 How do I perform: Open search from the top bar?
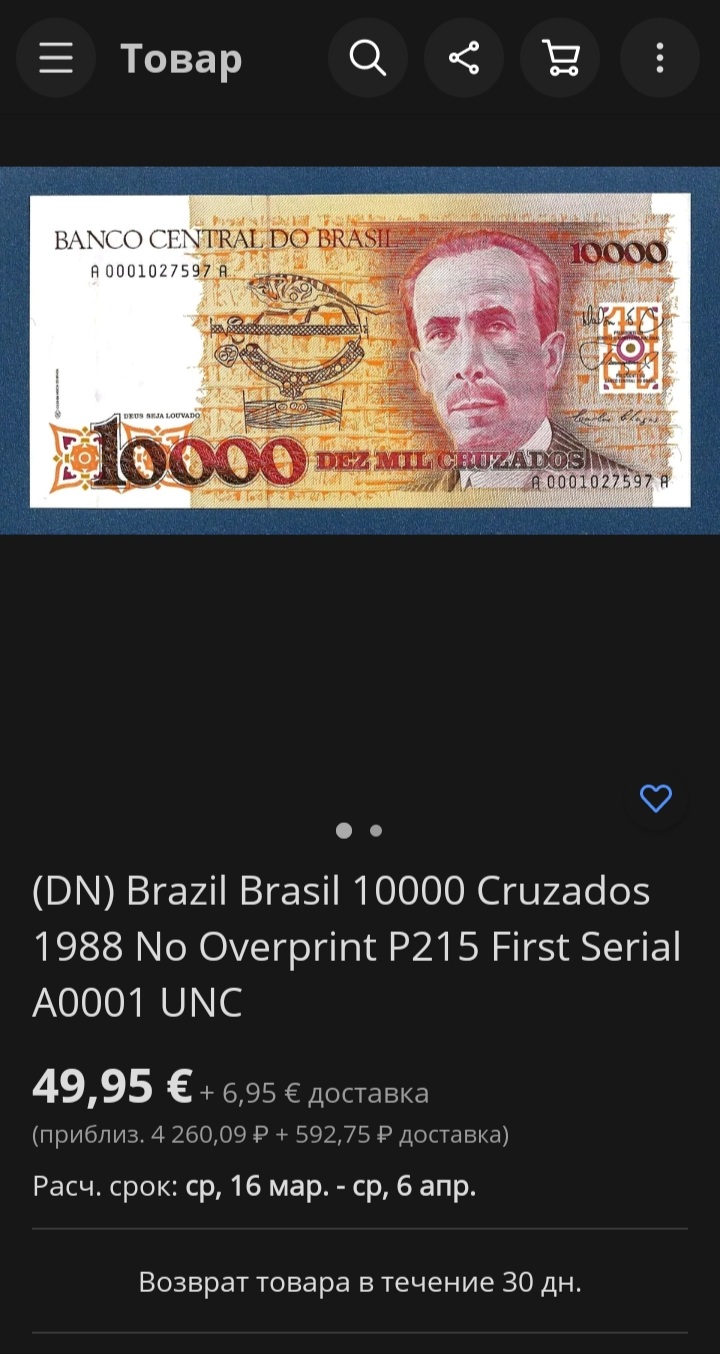368,59
